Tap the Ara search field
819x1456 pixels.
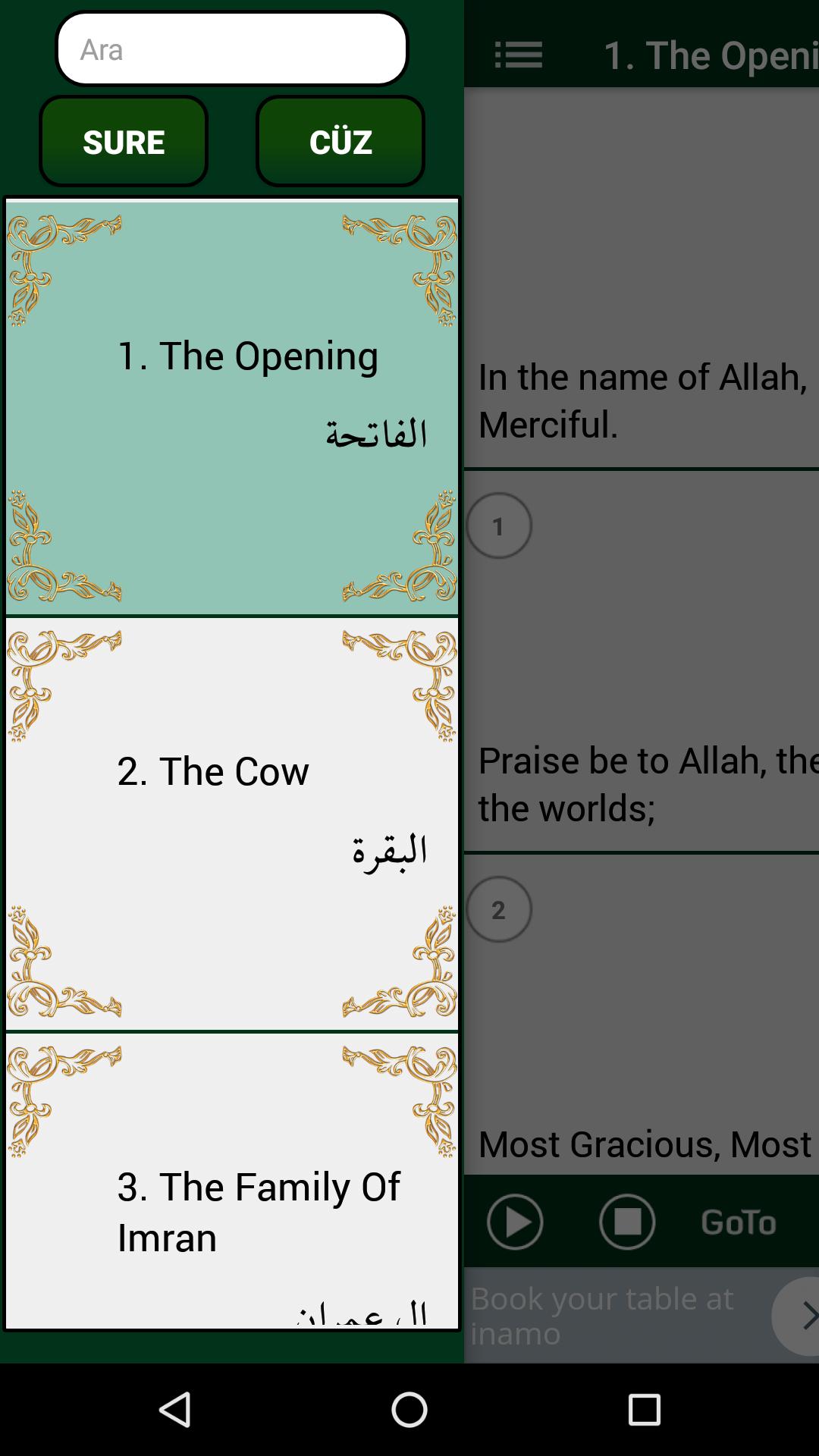(231, 49)
